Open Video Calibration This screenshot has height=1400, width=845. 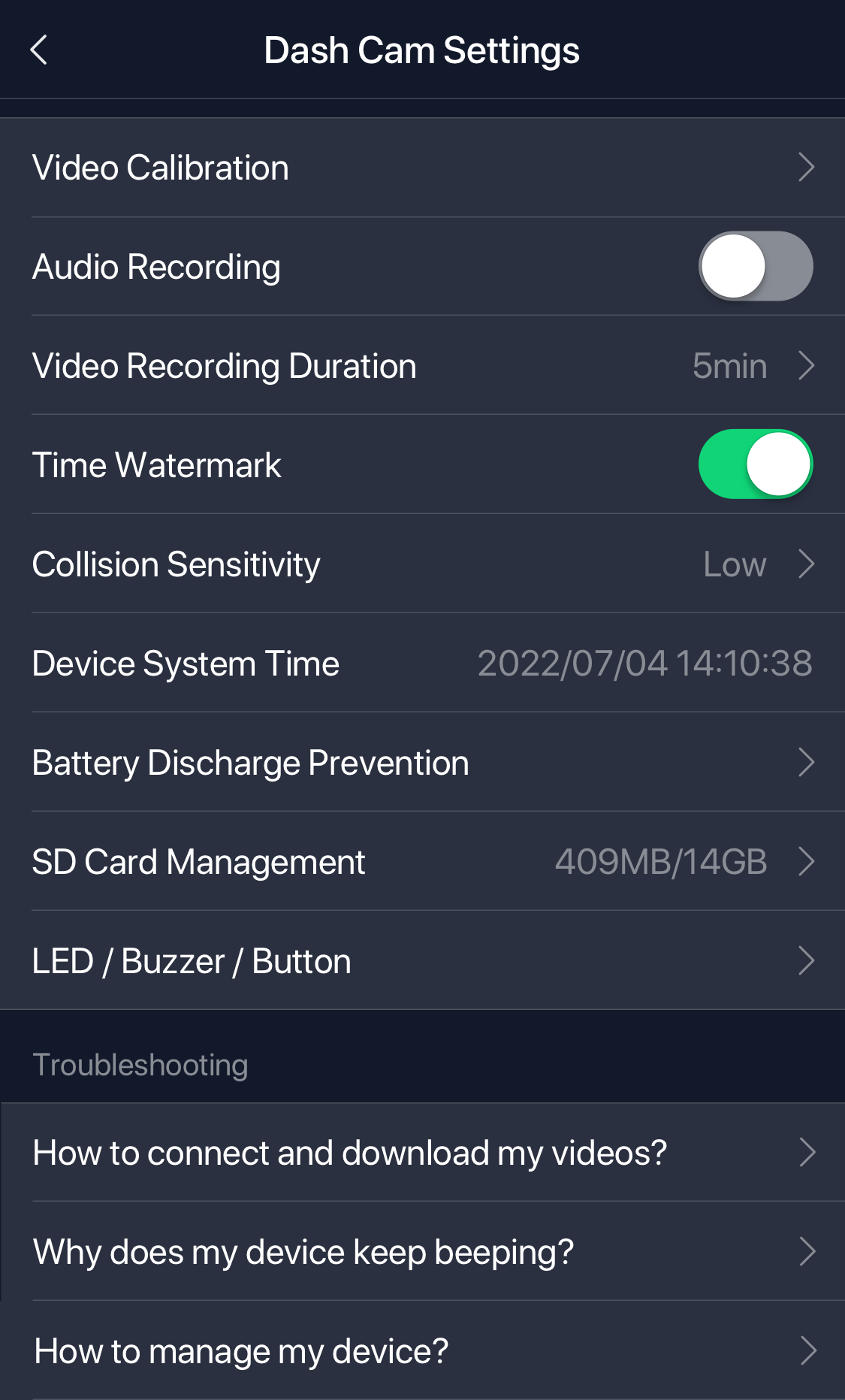(422, 168)
